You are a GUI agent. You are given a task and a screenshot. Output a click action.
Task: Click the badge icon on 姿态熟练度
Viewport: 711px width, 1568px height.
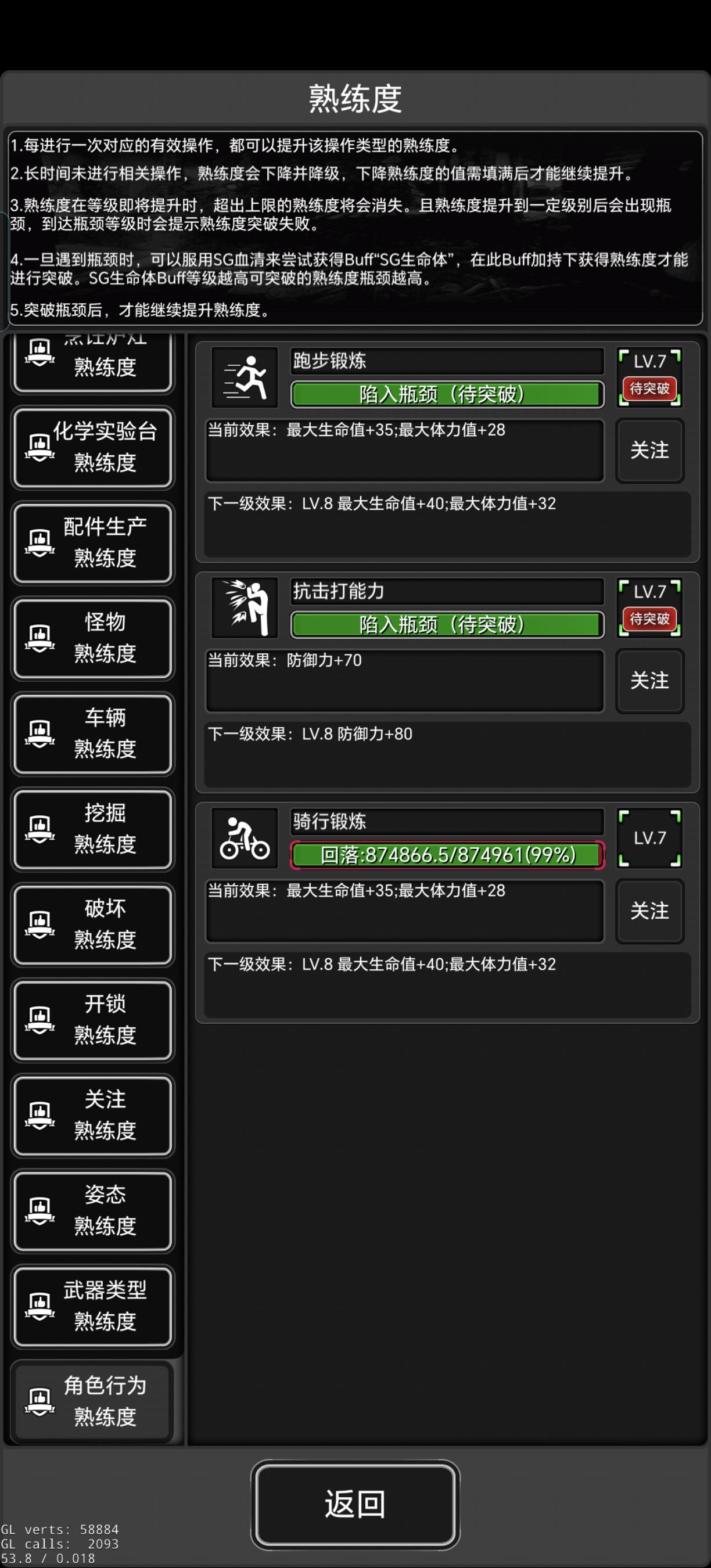pyautogui.click(x=39, y=1211)
